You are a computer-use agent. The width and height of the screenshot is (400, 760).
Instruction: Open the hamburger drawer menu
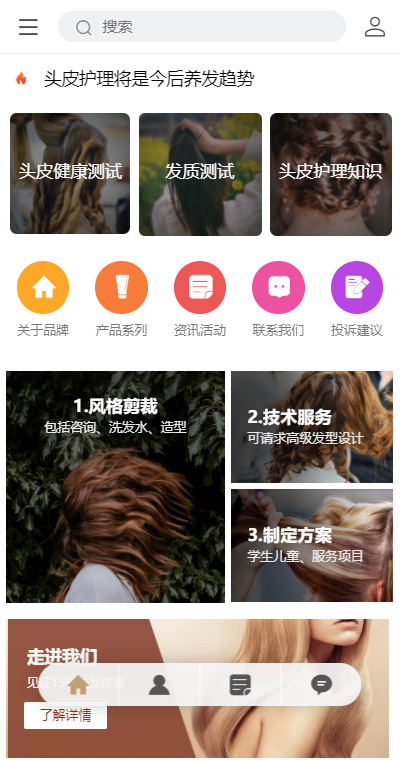coord(28,27)
